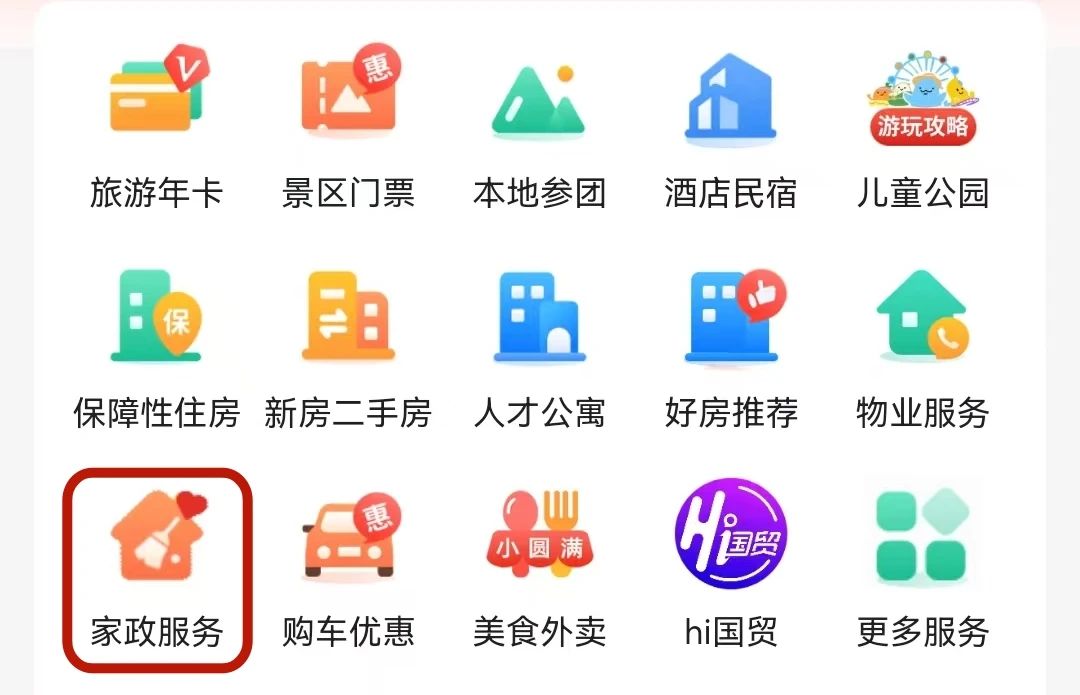
Task: Open 物业服务
Action: (922, 320)
